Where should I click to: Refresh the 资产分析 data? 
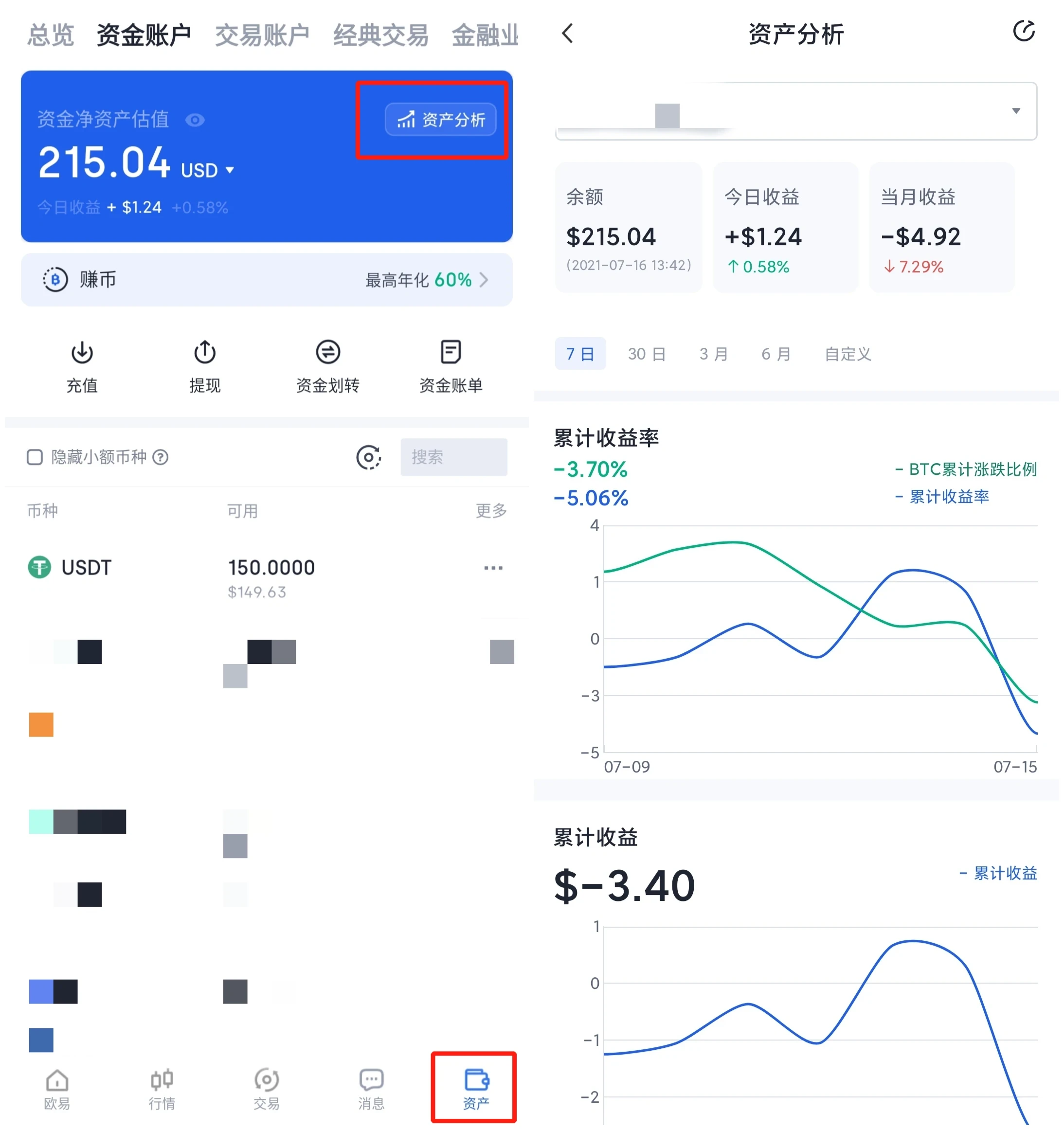click(1024, 31)
